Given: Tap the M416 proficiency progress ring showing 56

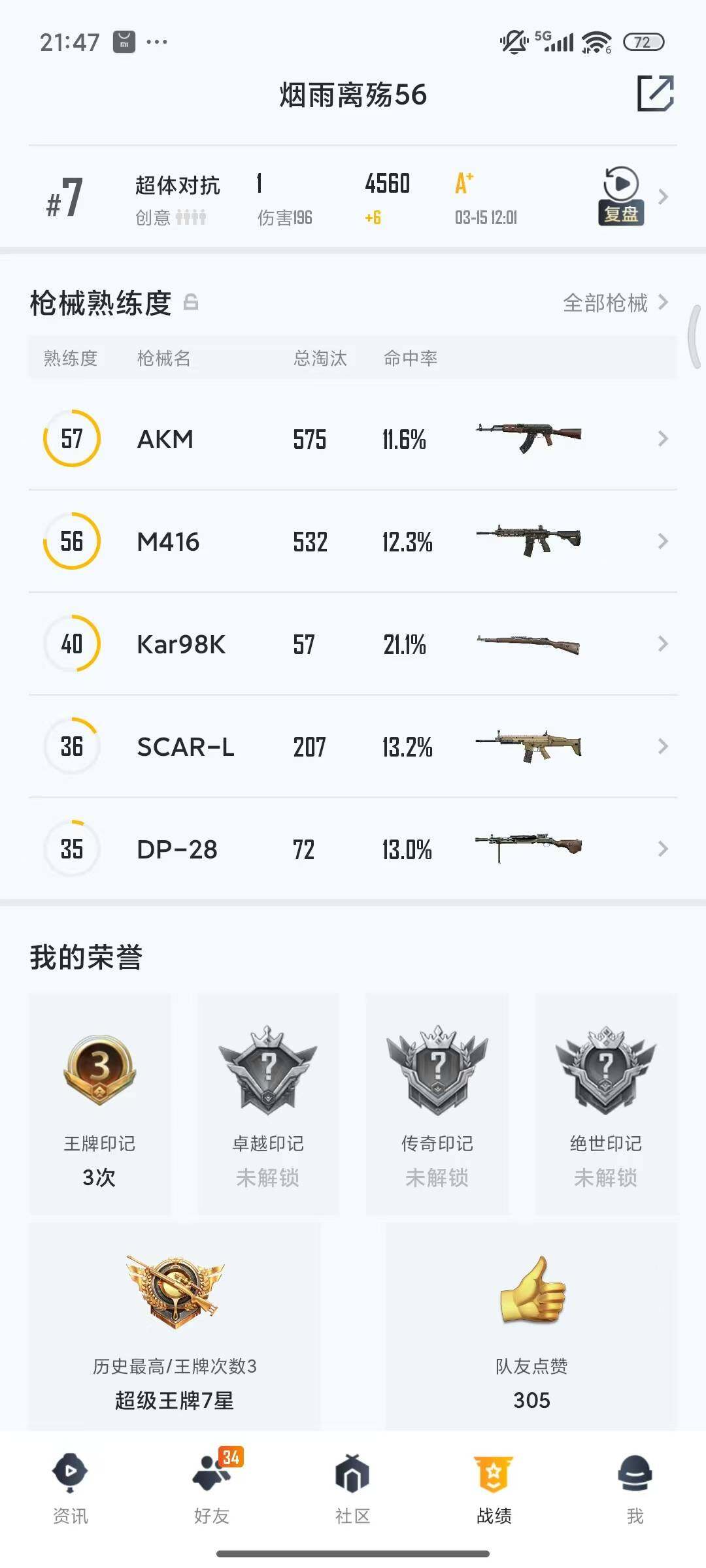Looking at the screenshot, I should click(x=72, y=541).
